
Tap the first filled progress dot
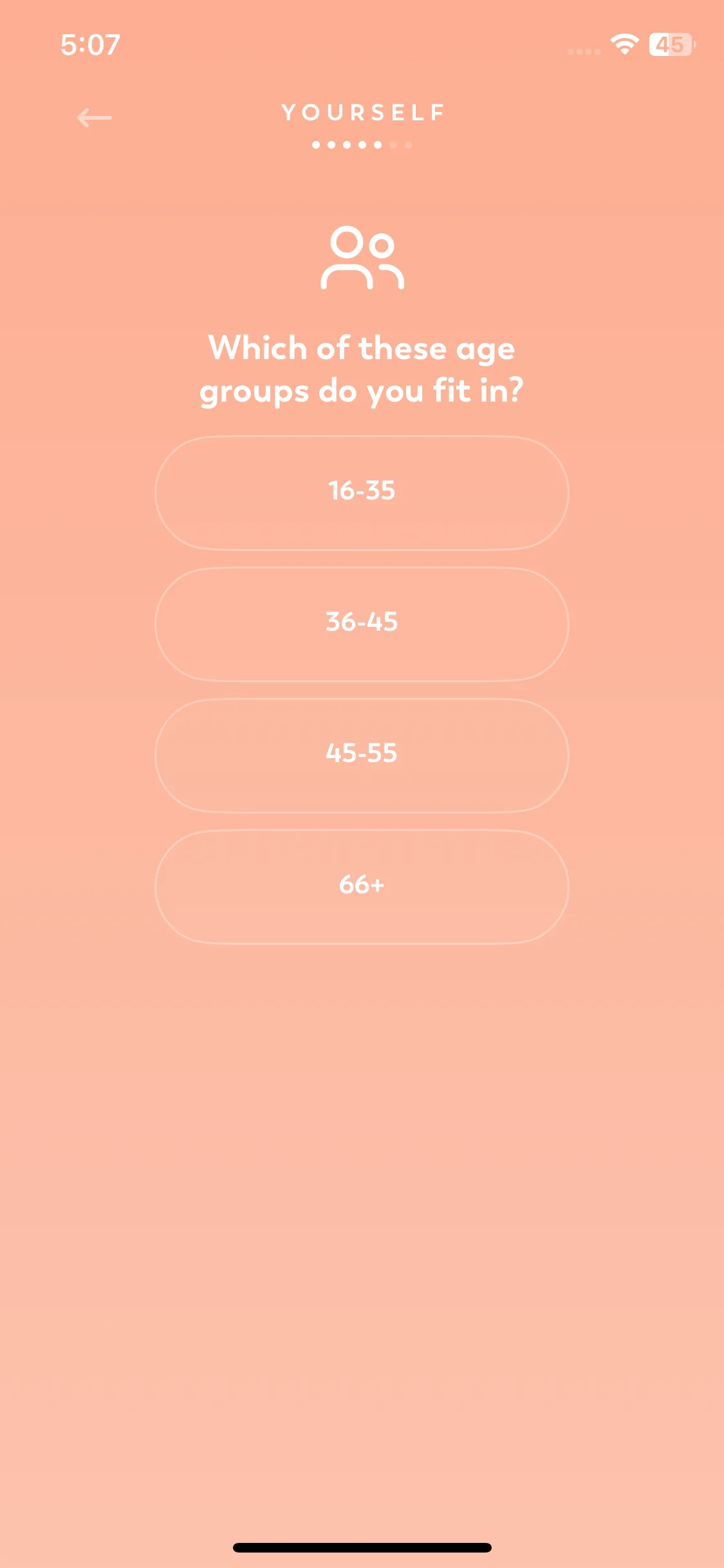(x=316, y=145)
